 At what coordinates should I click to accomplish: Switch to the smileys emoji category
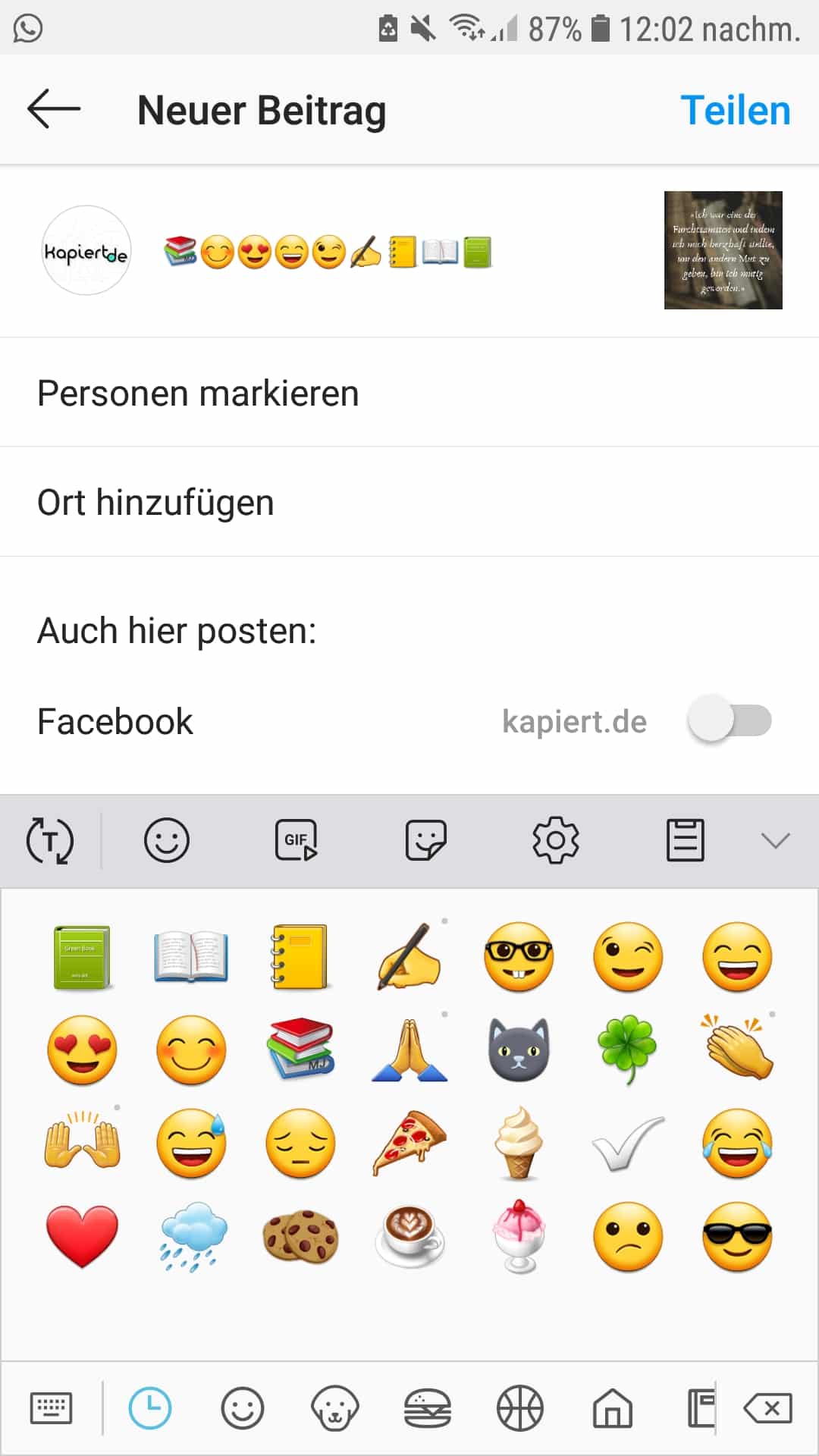point(242,1409)
